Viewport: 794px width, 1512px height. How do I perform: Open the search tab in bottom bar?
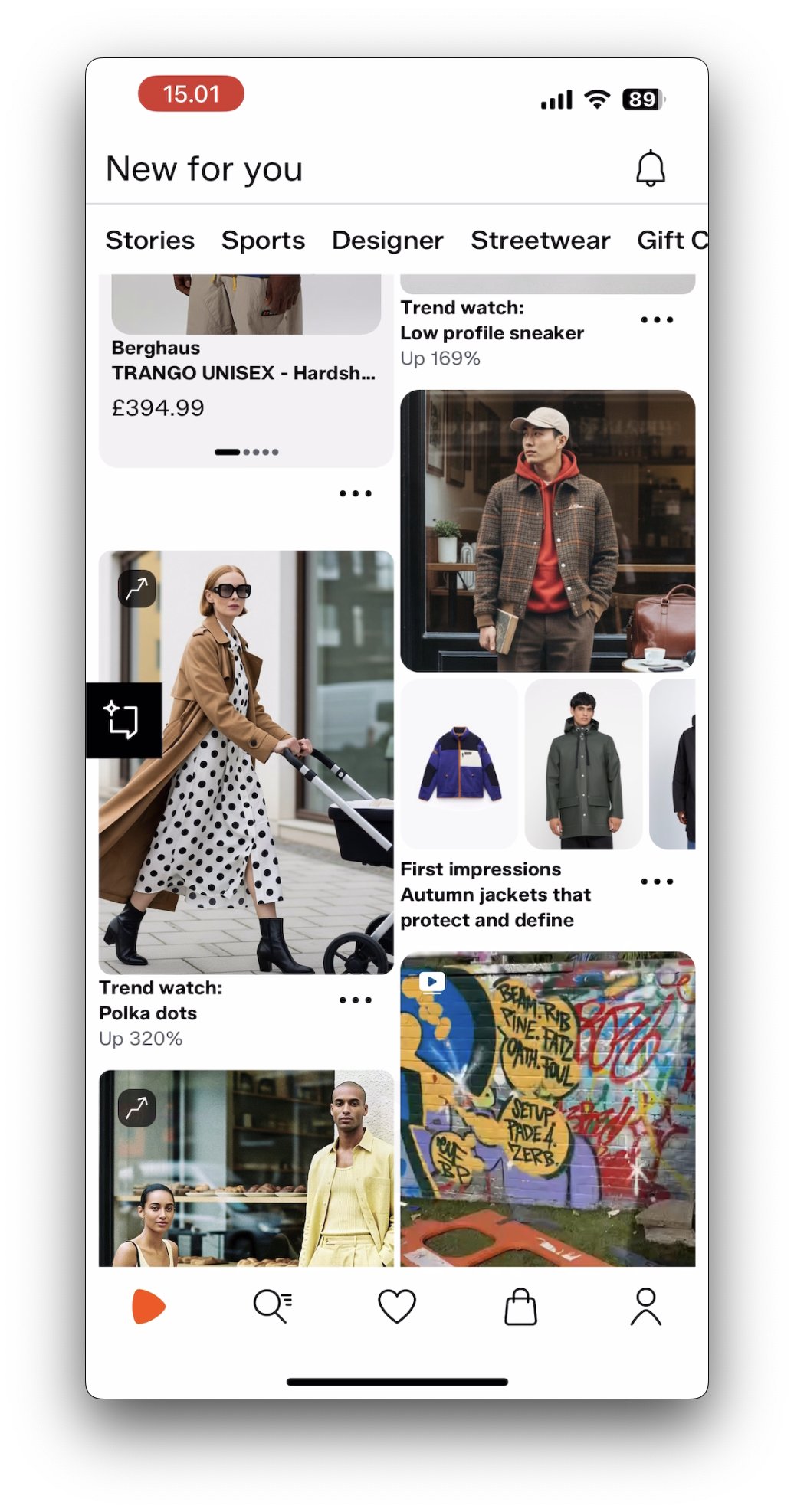[272, 1306]
